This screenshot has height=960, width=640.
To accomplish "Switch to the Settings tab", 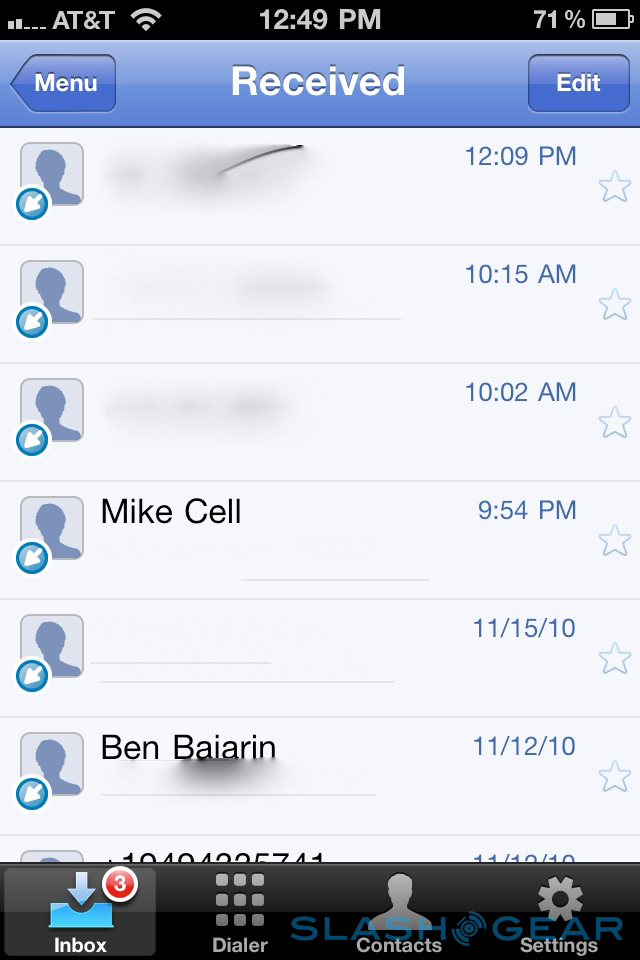I will (559, 912).
